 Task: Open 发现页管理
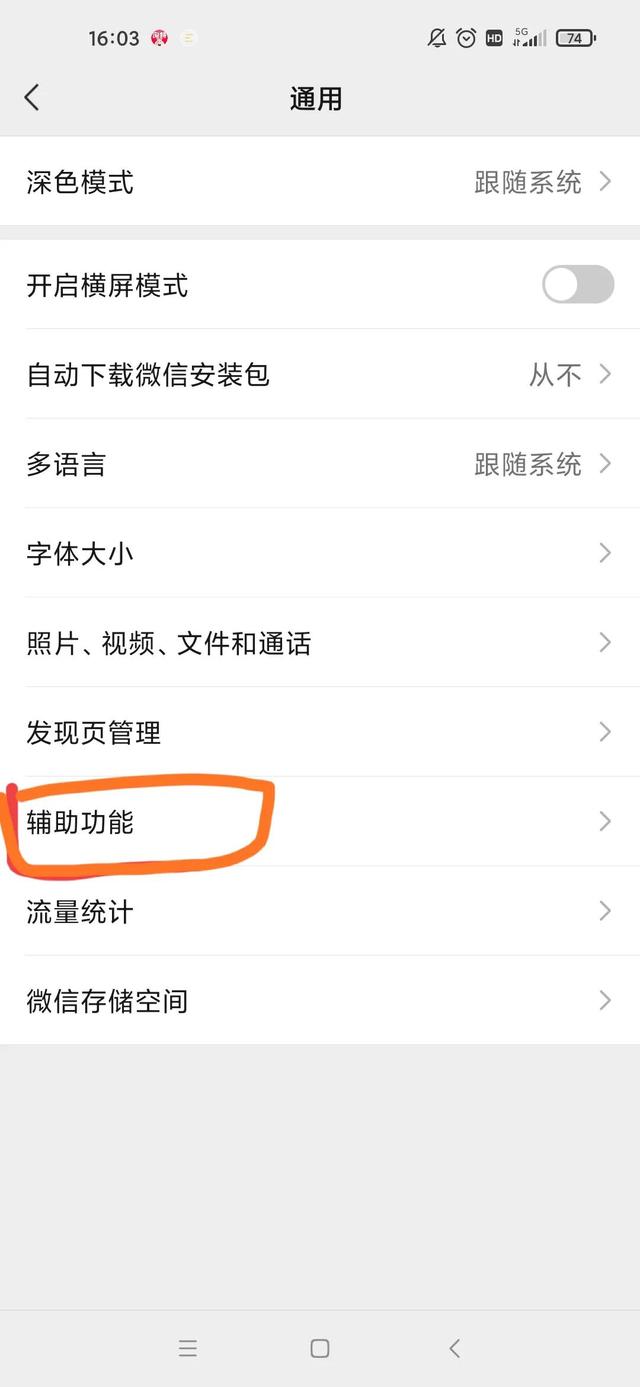(320, 732)
